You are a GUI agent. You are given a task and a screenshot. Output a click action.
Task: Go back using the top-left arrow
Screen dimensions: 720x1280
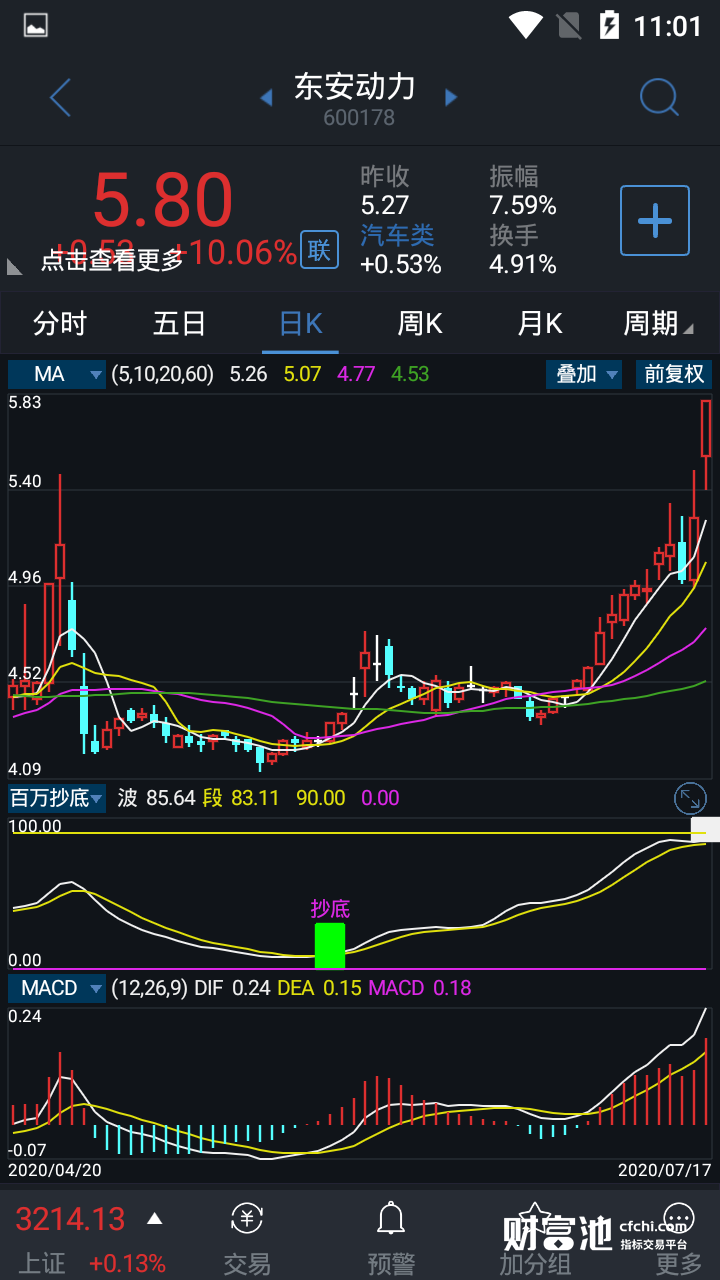[60, 98]
